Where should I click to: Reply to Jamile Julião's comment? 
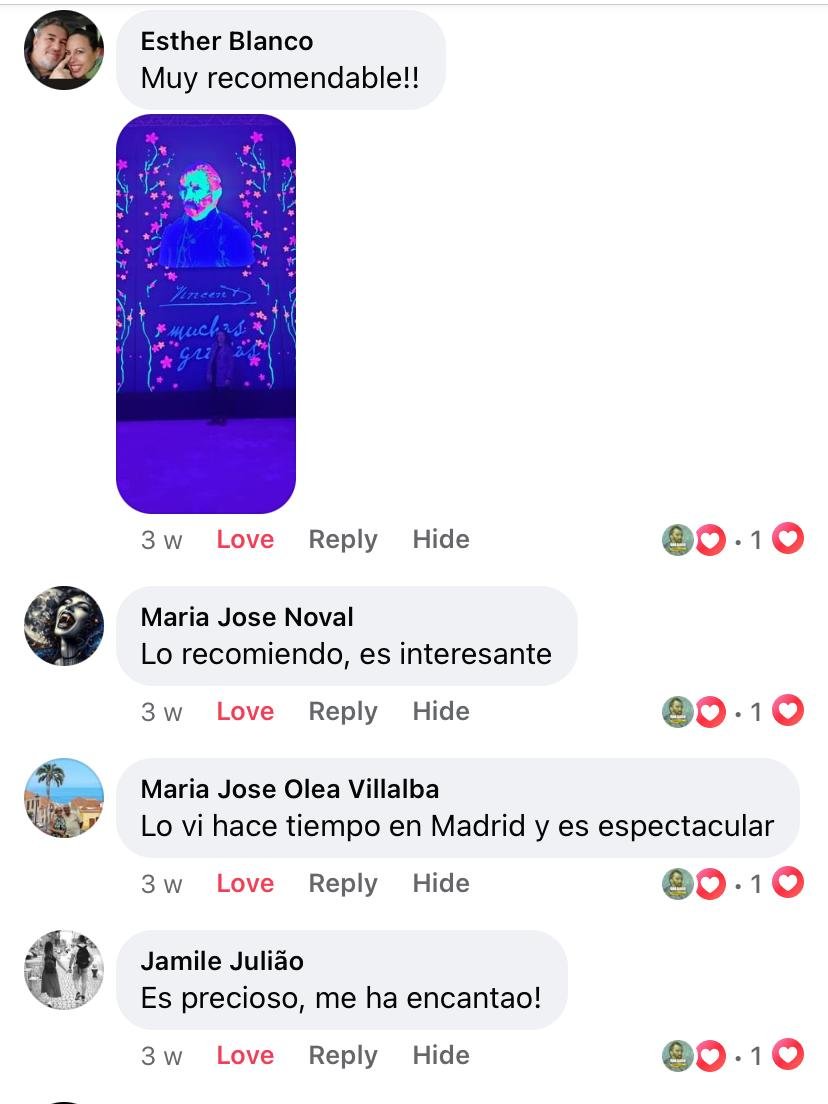point(343,1055)
